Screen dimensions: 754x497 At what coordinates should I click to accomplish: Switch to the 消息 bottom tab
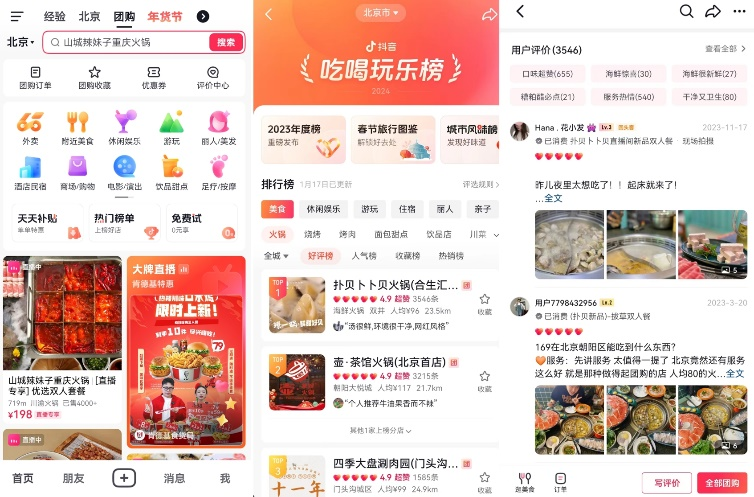[x=174, y=479]
